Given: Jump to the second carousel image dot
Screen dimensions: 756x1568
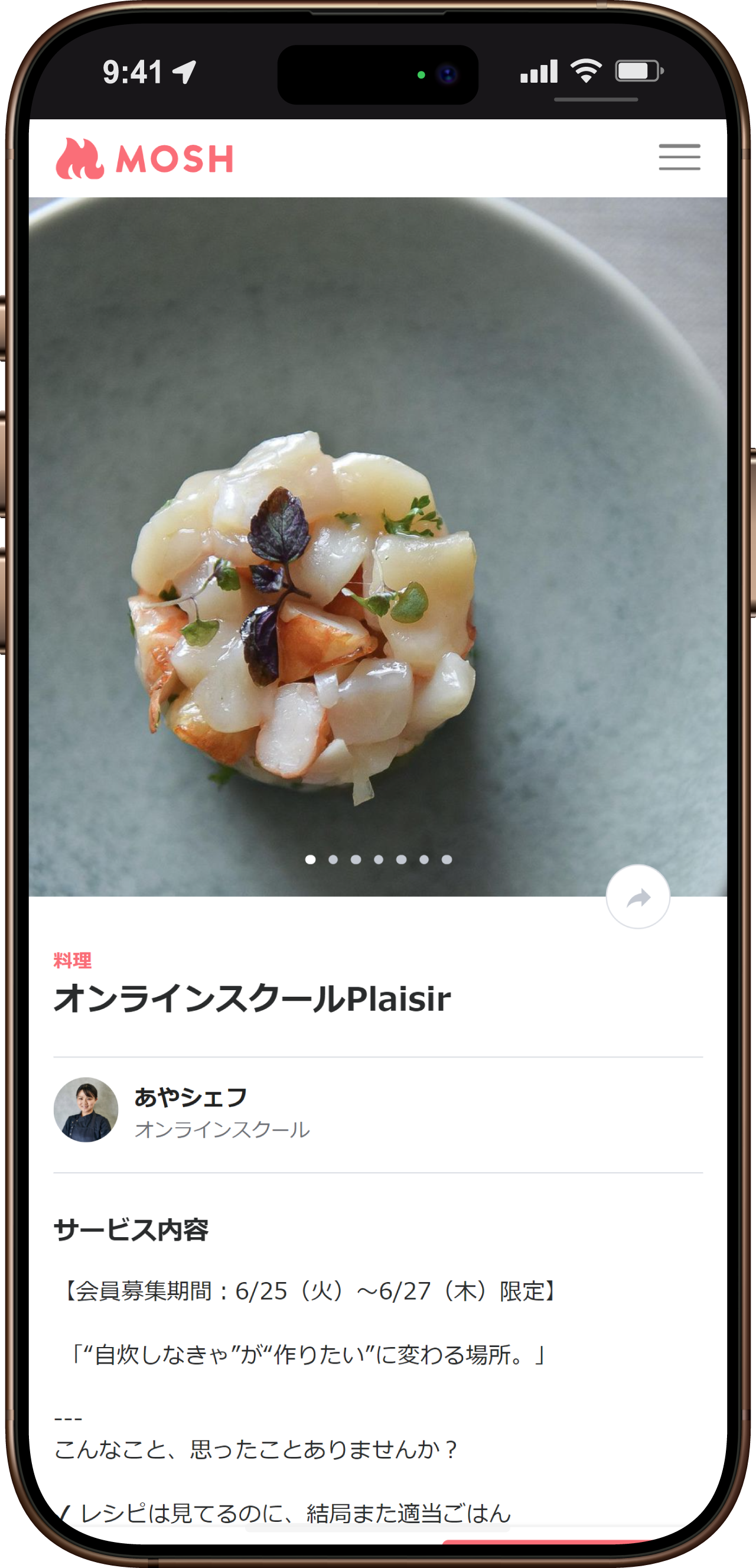Looking at the screenshot, I should pyautogui.click(x=333, y=860).
